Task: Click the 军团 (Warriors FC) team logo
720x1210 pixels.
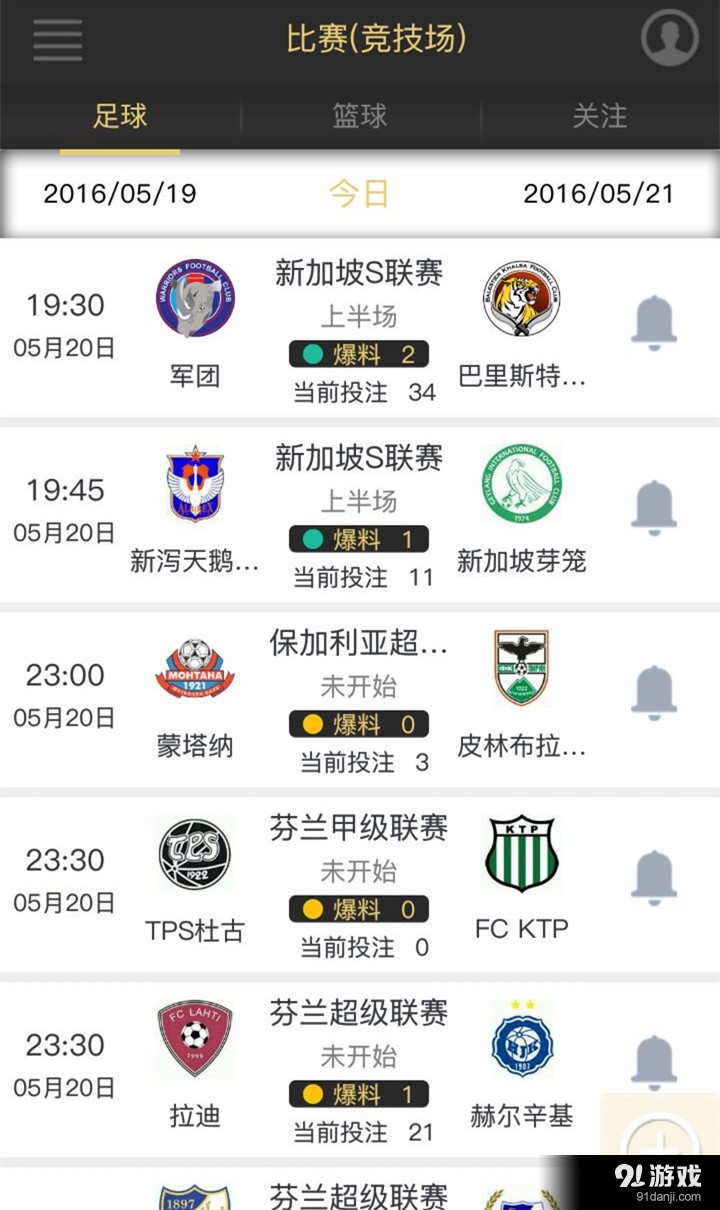Action: 194,306
